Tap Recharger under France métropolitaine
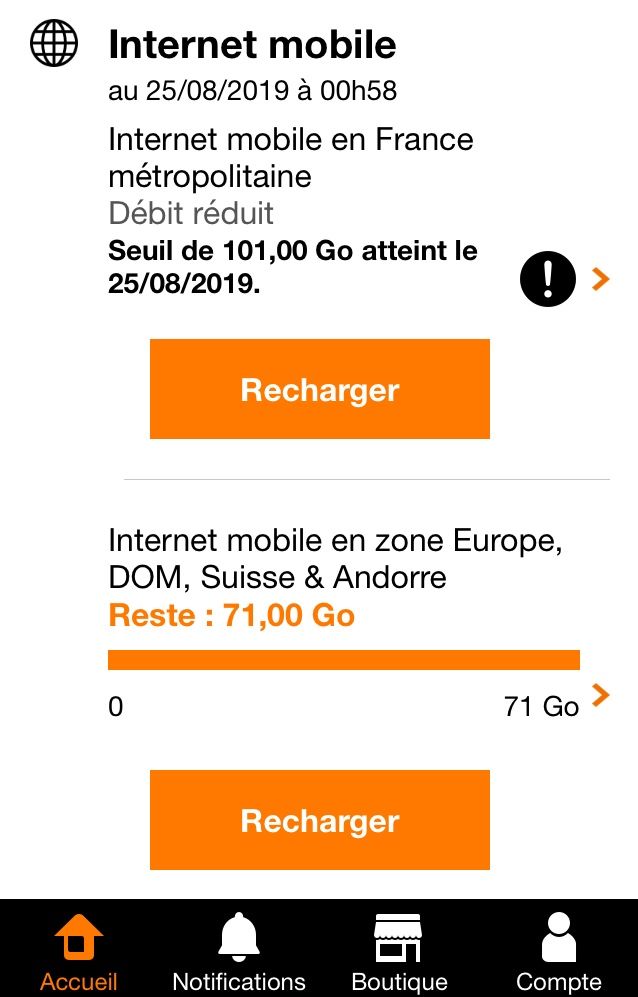The height and width of the screenshot is (997, 638). pyautogui.click(x=320, y=389)
